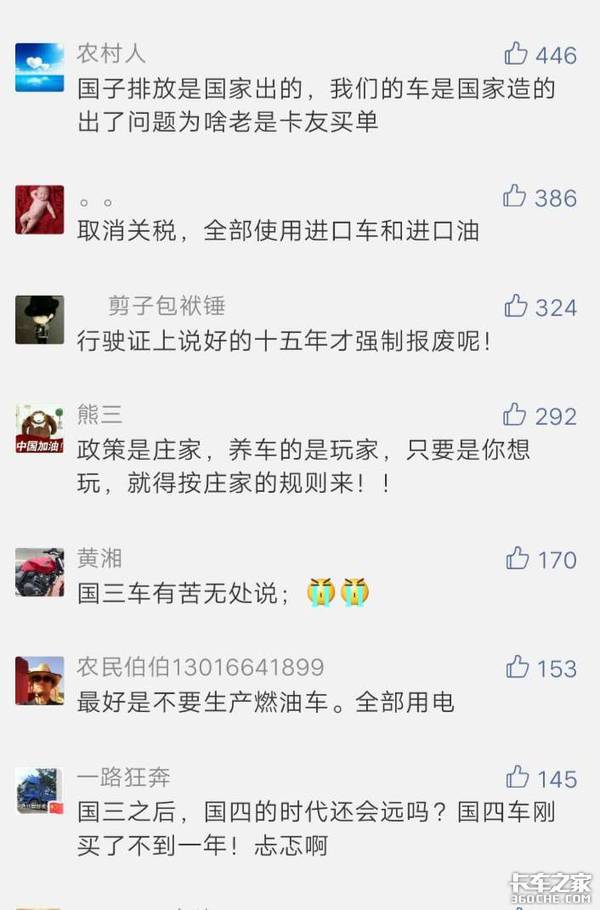This screenshot has height=910, width=600.
Task: Like 黄湘's comment
Action: point(518,558)
